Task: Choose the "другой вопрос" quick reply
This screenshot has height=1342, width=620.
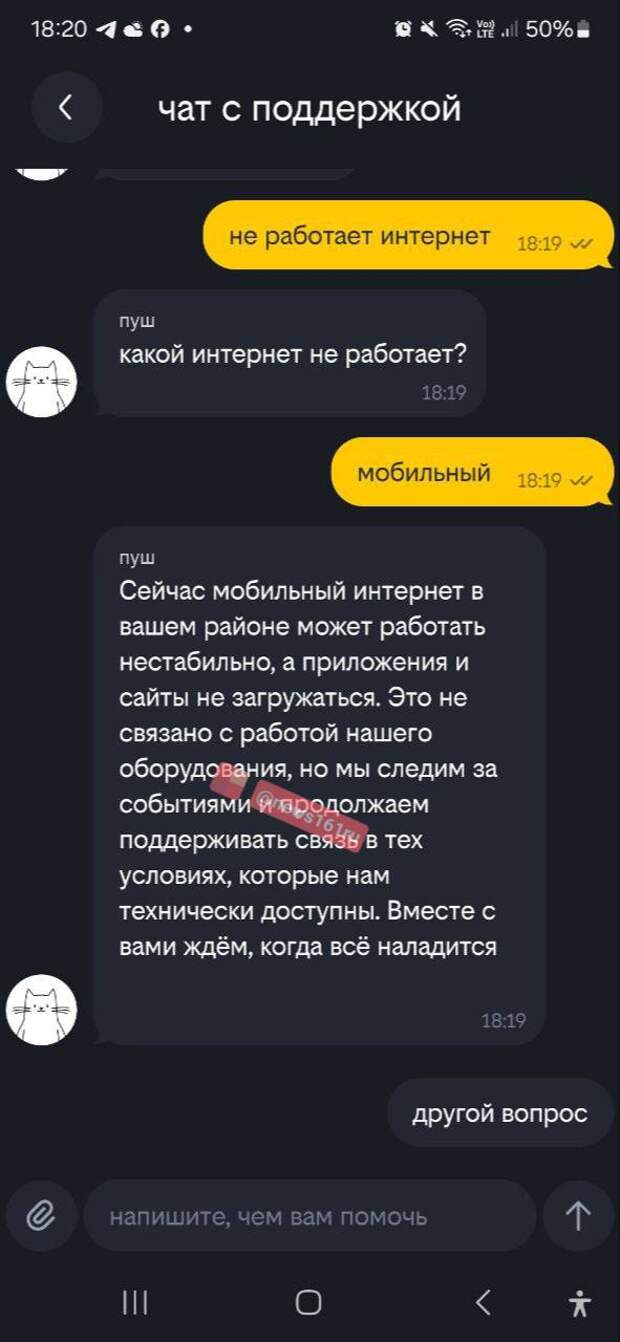Action: [500, 1113]
